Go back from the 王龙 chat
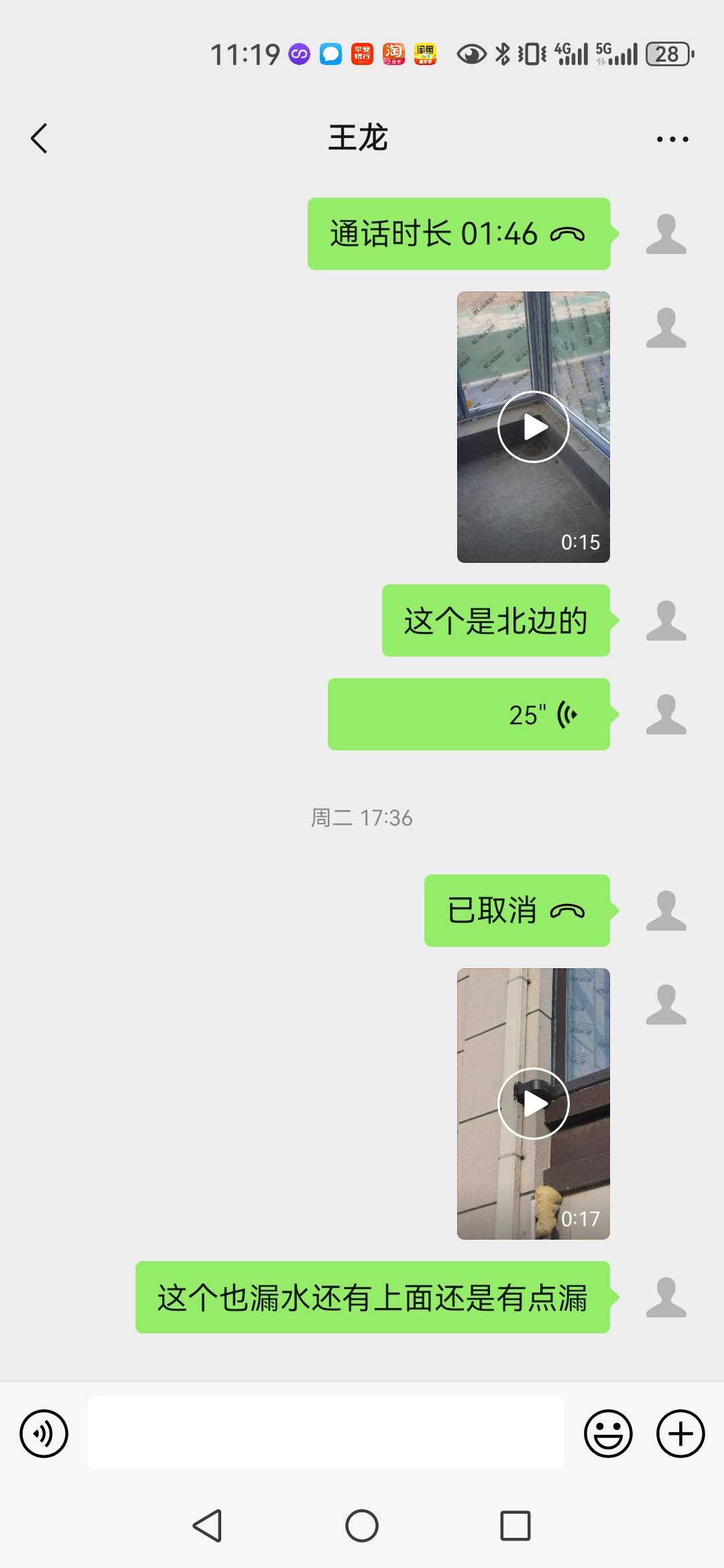The height and width of the screenshot is (1568, 724). [40, 139]
